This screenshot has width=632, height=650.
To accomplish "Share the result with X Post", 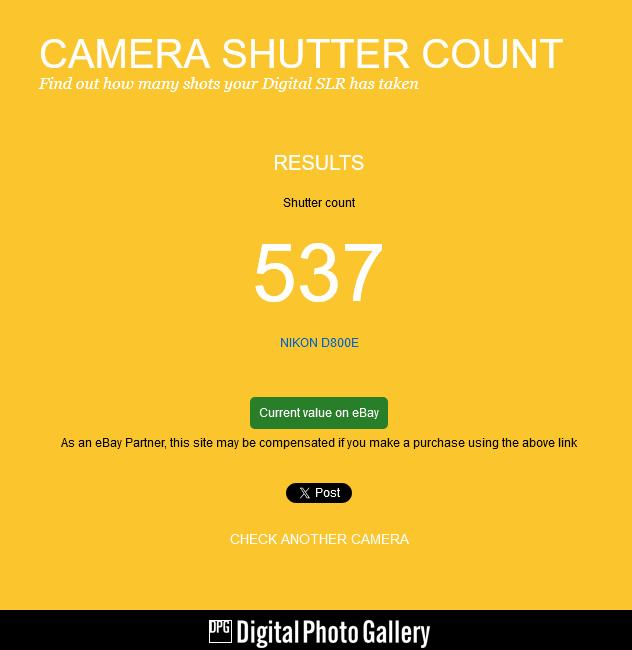I will click(319, 493).
